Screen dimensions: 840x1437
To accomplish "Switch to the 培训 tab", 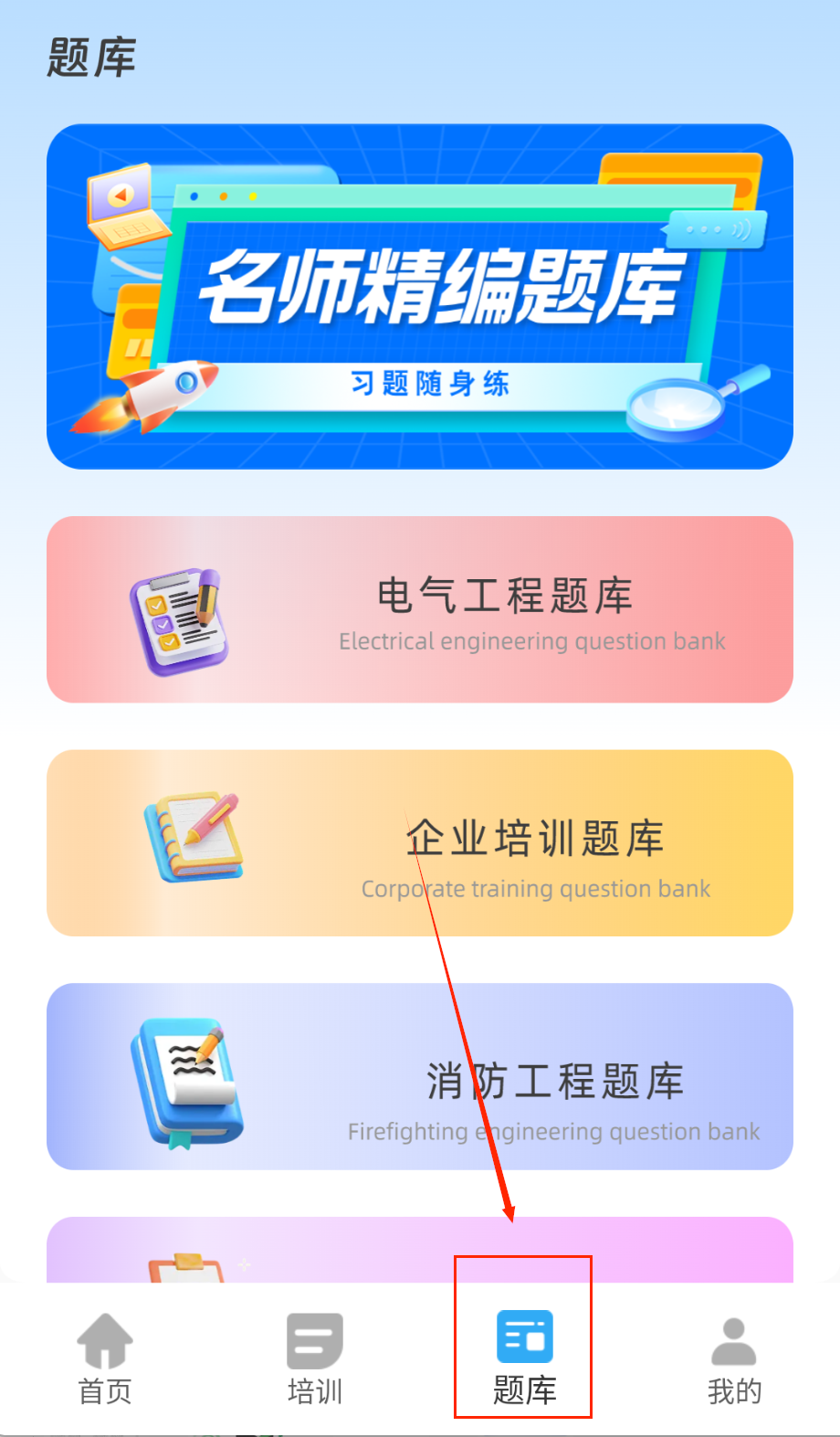I will tap(315, 1358).
